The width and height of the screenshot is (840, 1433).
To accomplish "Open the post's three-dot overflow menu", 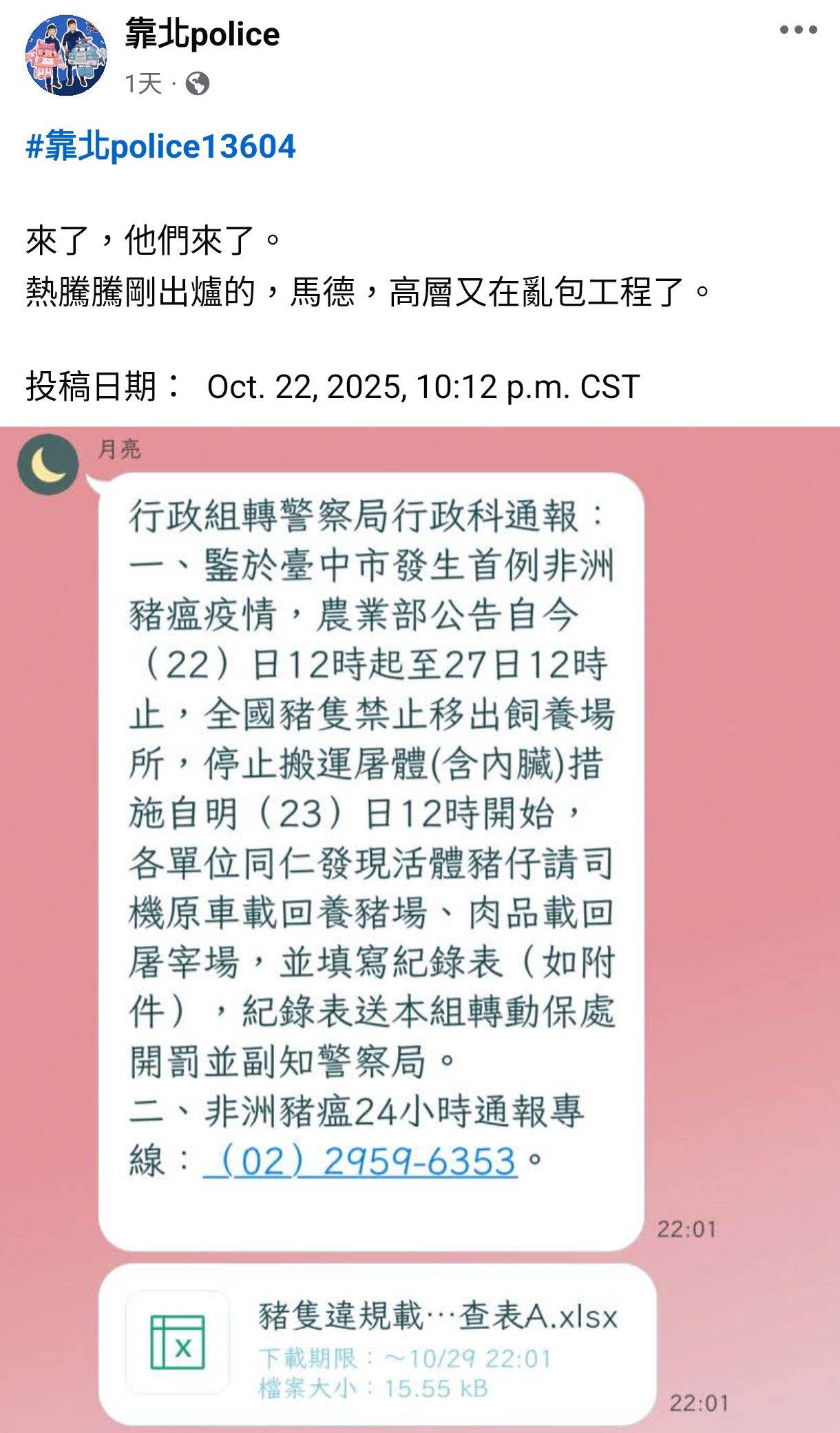I will (798, 30).
